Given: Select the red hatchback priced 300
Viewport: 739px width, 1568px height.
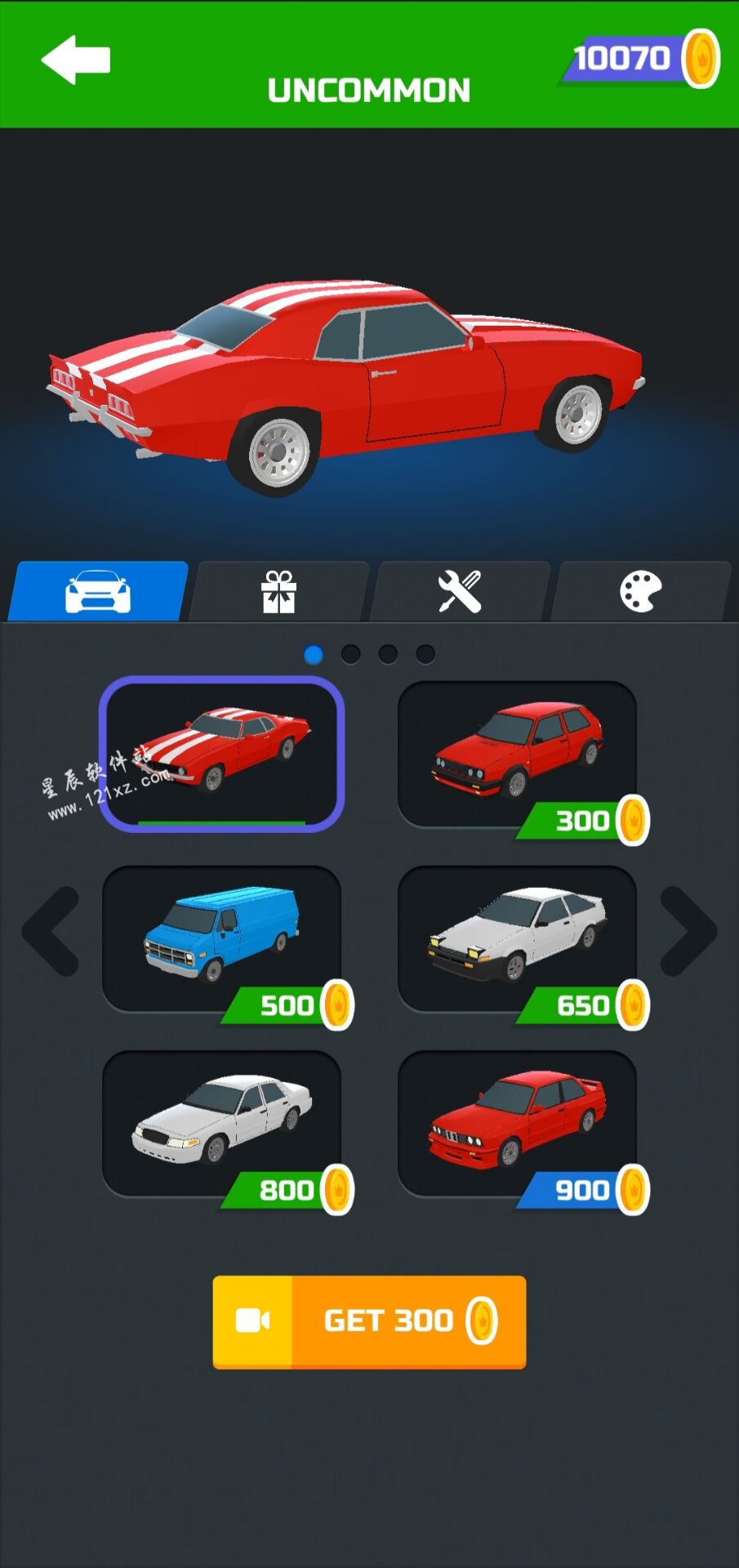Looking at the screenshot, I should (x=517, y=753).
